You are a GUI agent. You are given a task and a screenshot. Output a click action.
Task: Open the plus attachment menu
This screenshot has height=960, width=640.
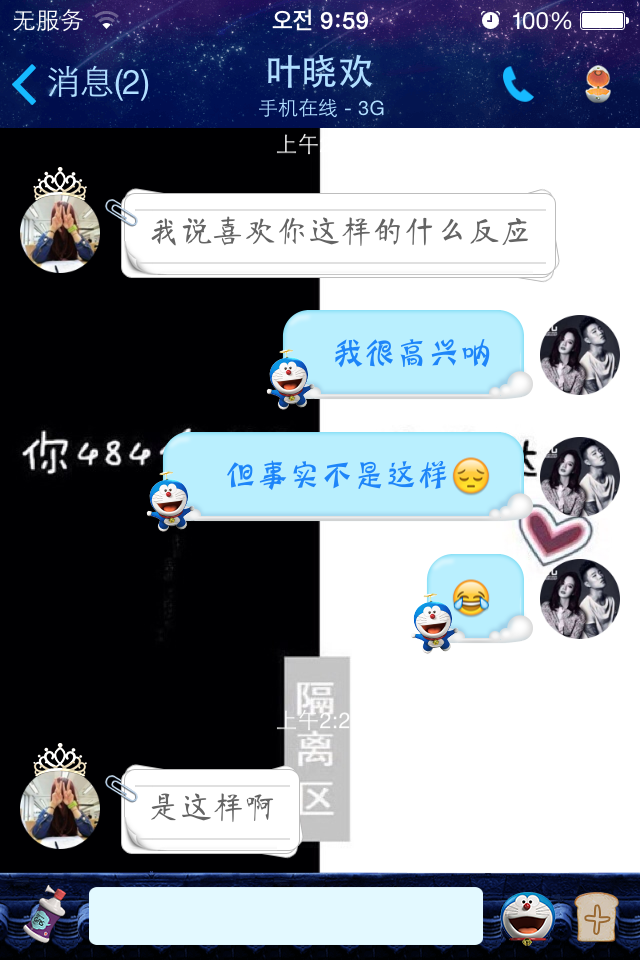(x=597, y=916)
